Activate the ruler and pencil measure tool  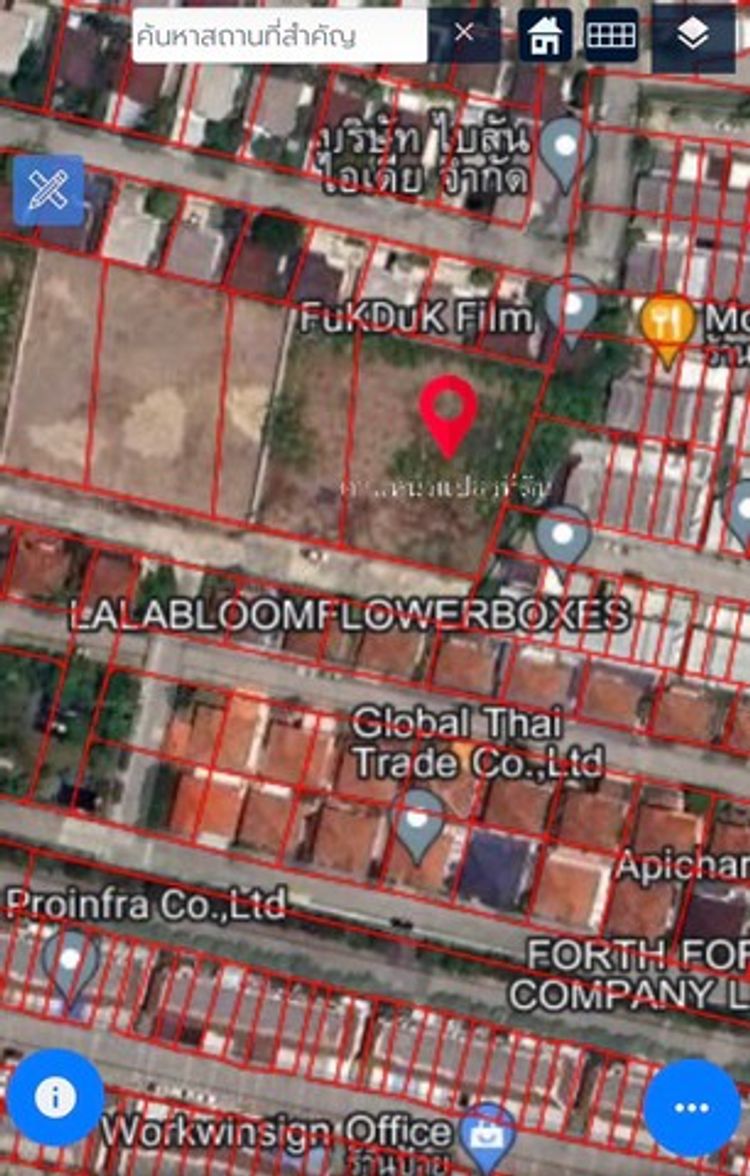tap(47, 190)
